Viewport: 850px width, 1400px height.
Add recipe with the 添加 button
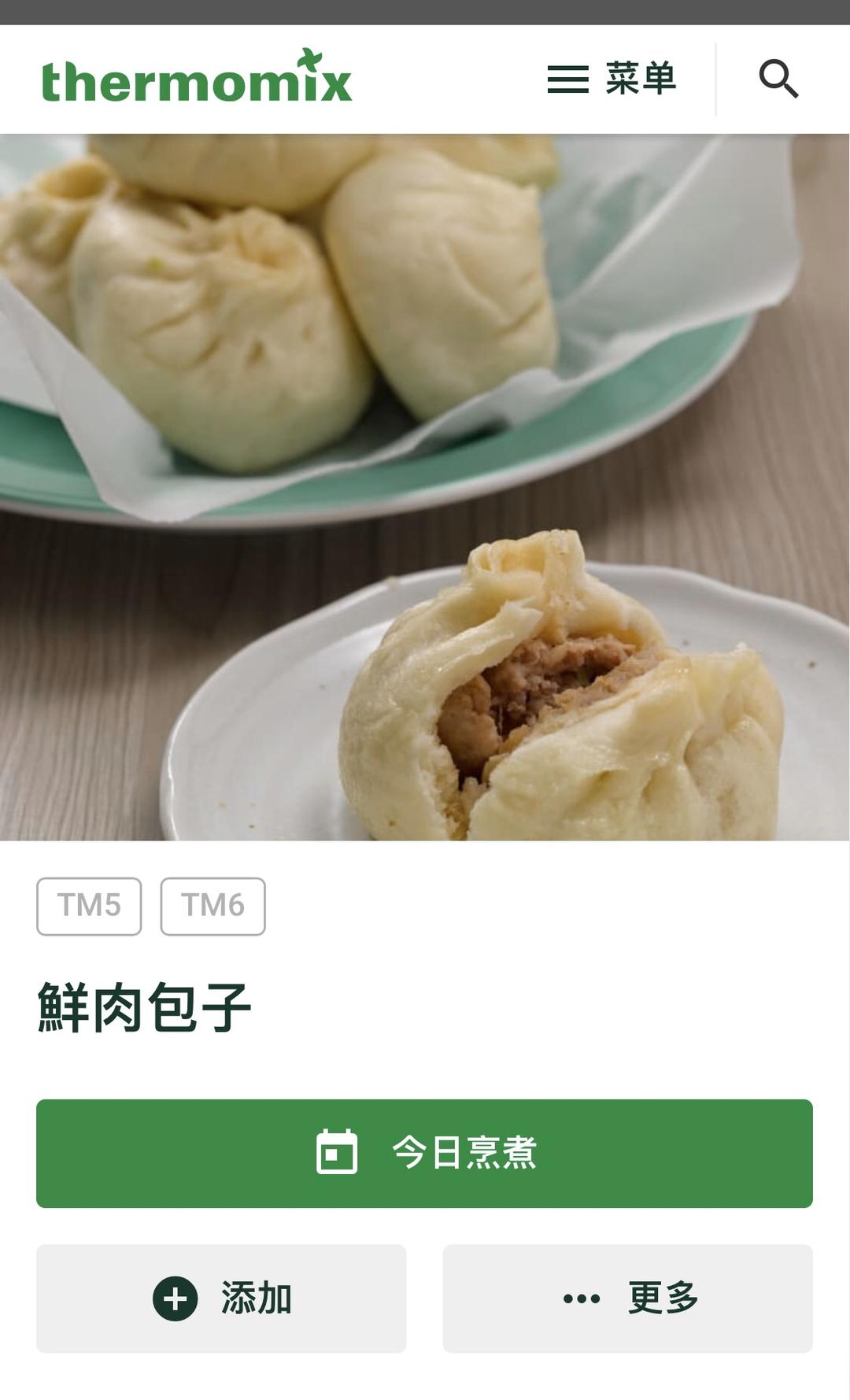click(221, 1298)
